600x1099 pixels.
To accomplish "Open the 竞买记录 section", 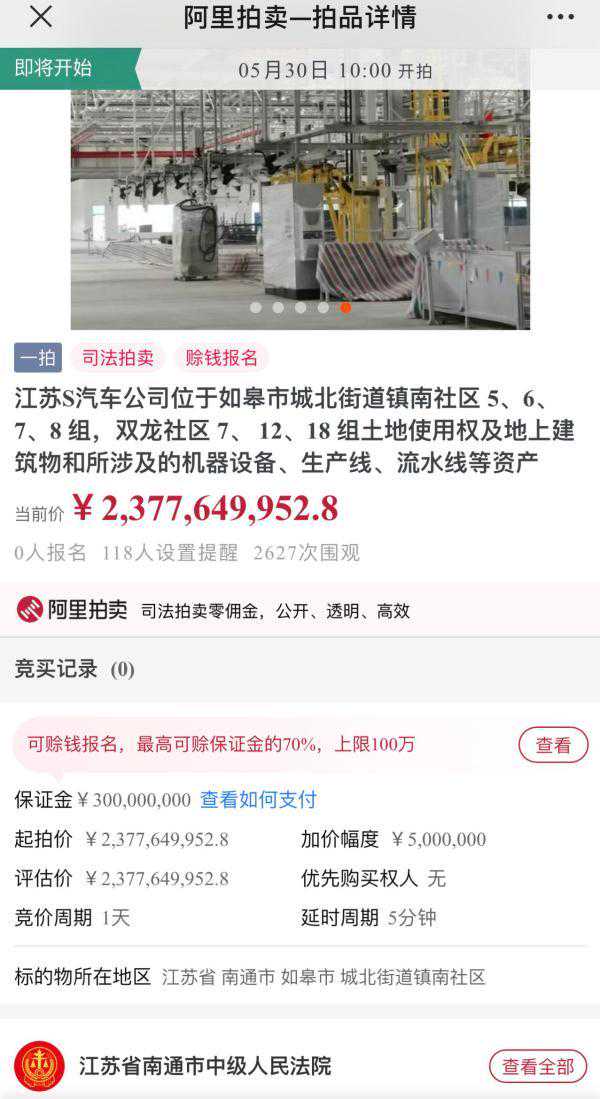I will 74,669.
